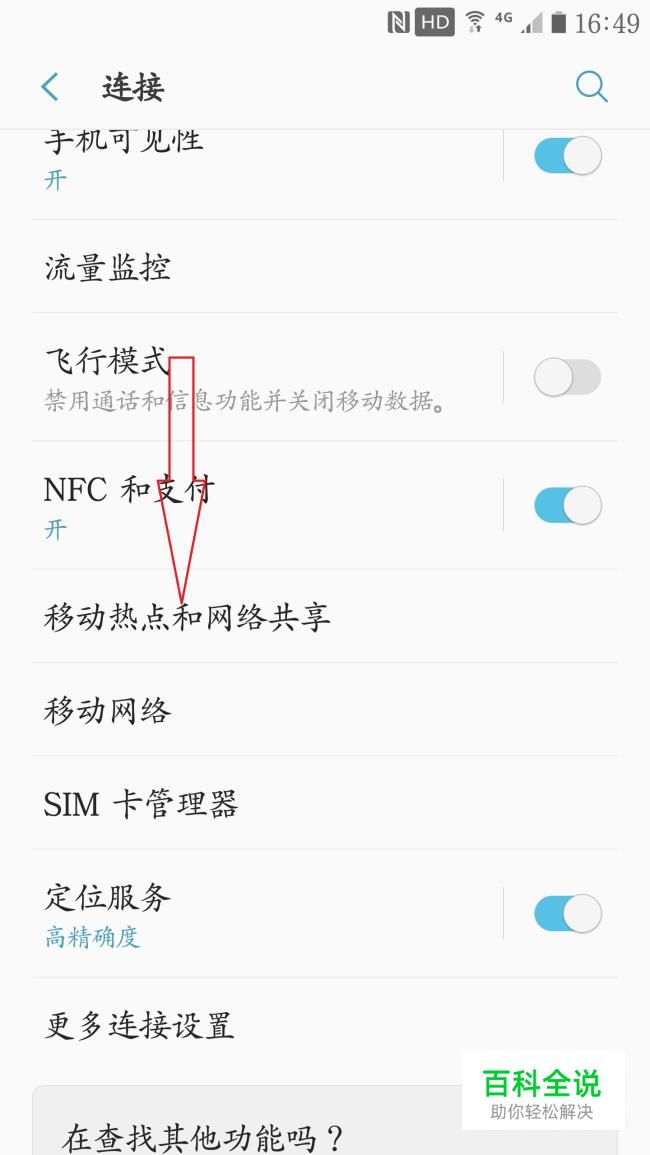
Task: Open NFC 和支付 settings
Action: point(267,505)
